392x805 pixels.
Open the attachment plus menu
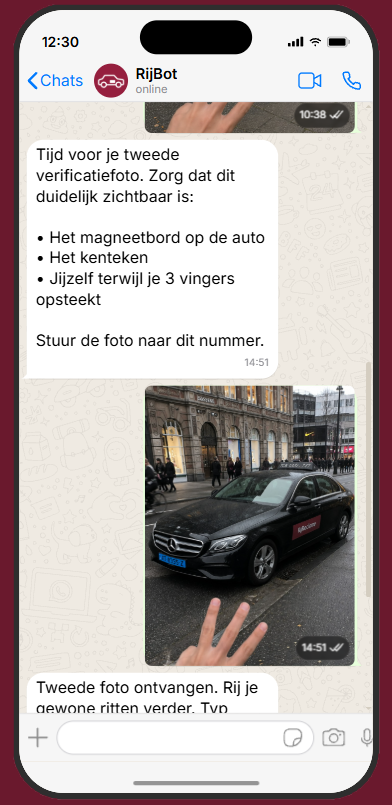(x=37, y=738)
